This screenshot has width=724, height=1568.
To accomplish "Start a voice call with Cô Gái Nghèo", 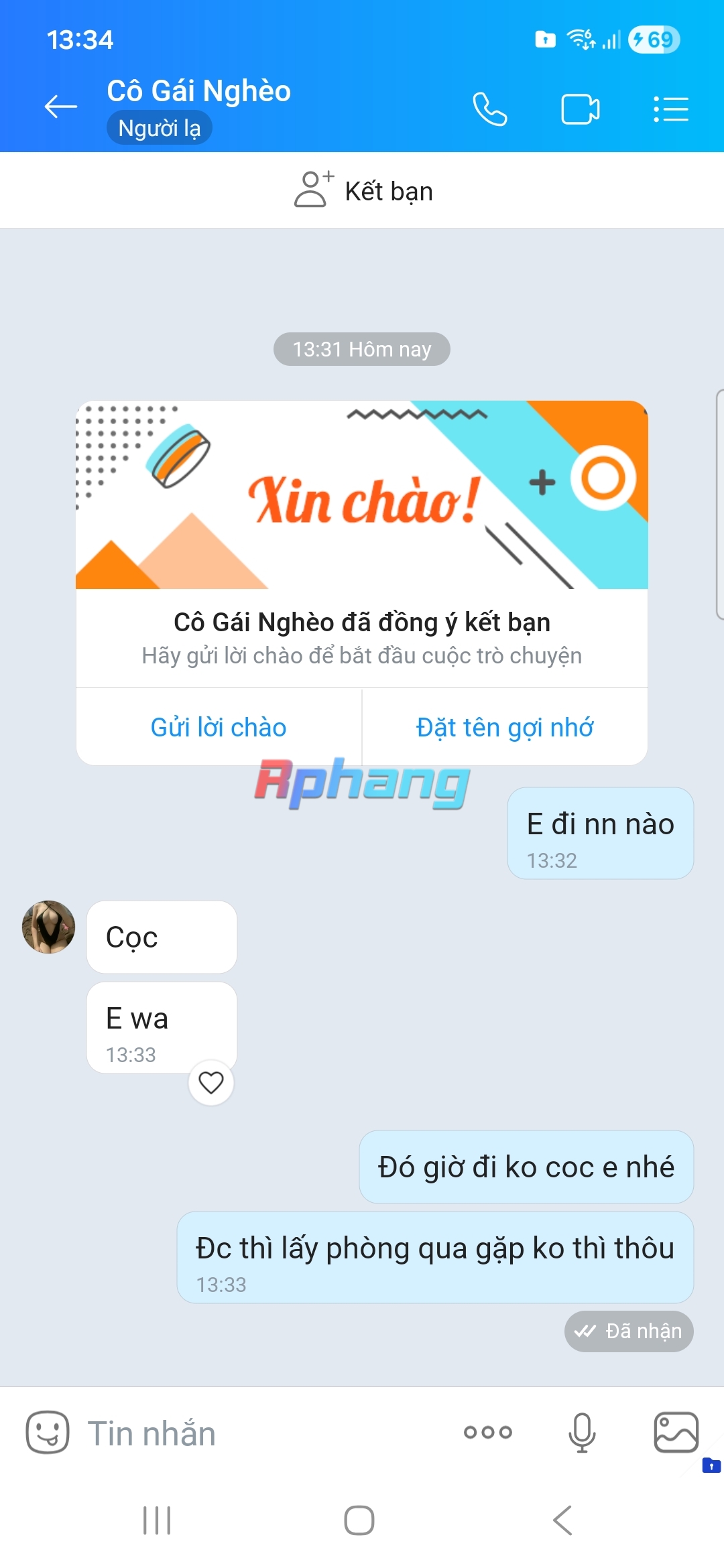I will pos(490,109).
